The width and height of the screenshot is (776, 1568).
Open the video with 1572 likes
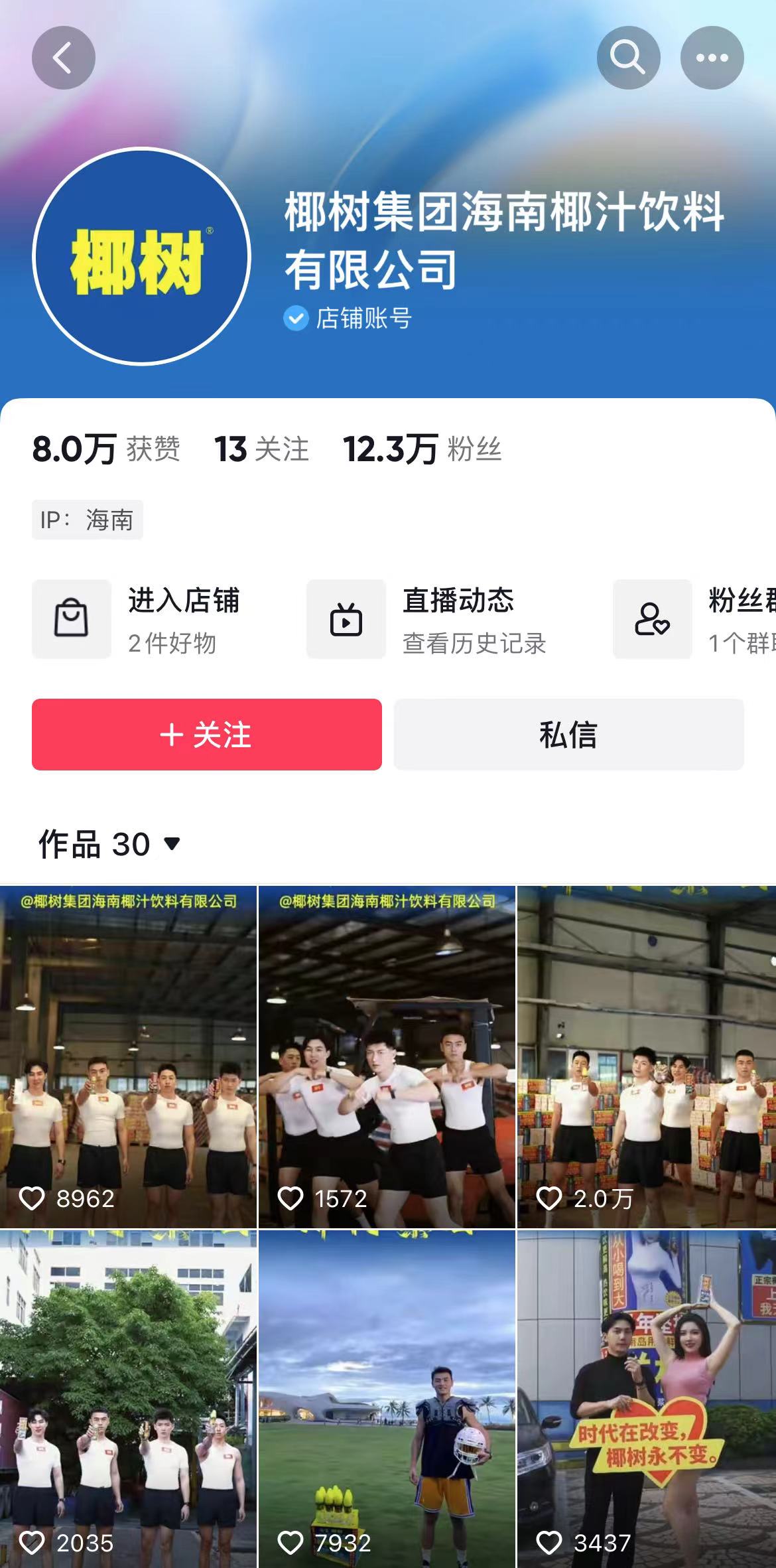tap(387, 1056)
